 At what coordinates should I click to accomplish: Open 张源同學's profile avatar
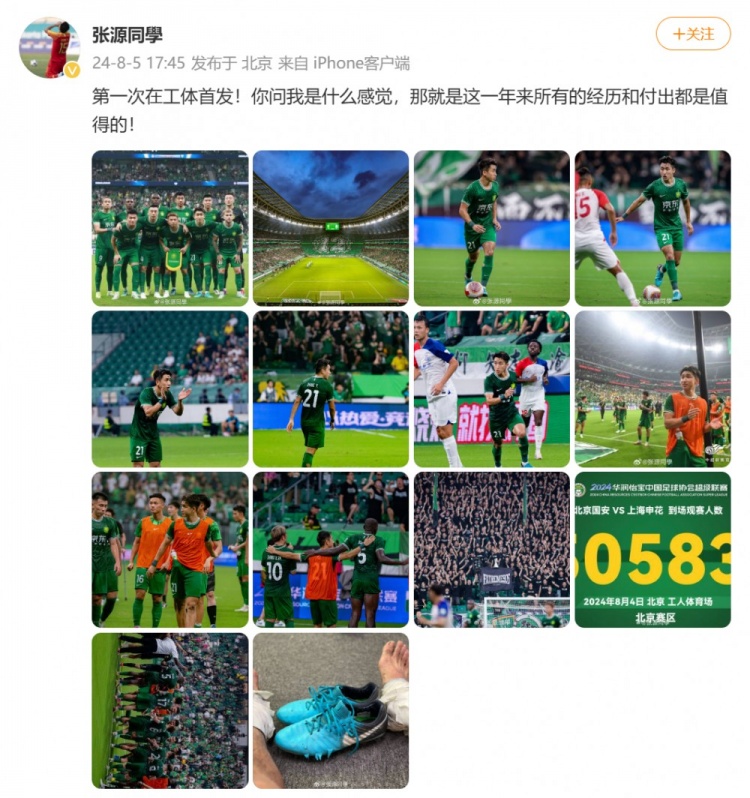pos(49,47)
